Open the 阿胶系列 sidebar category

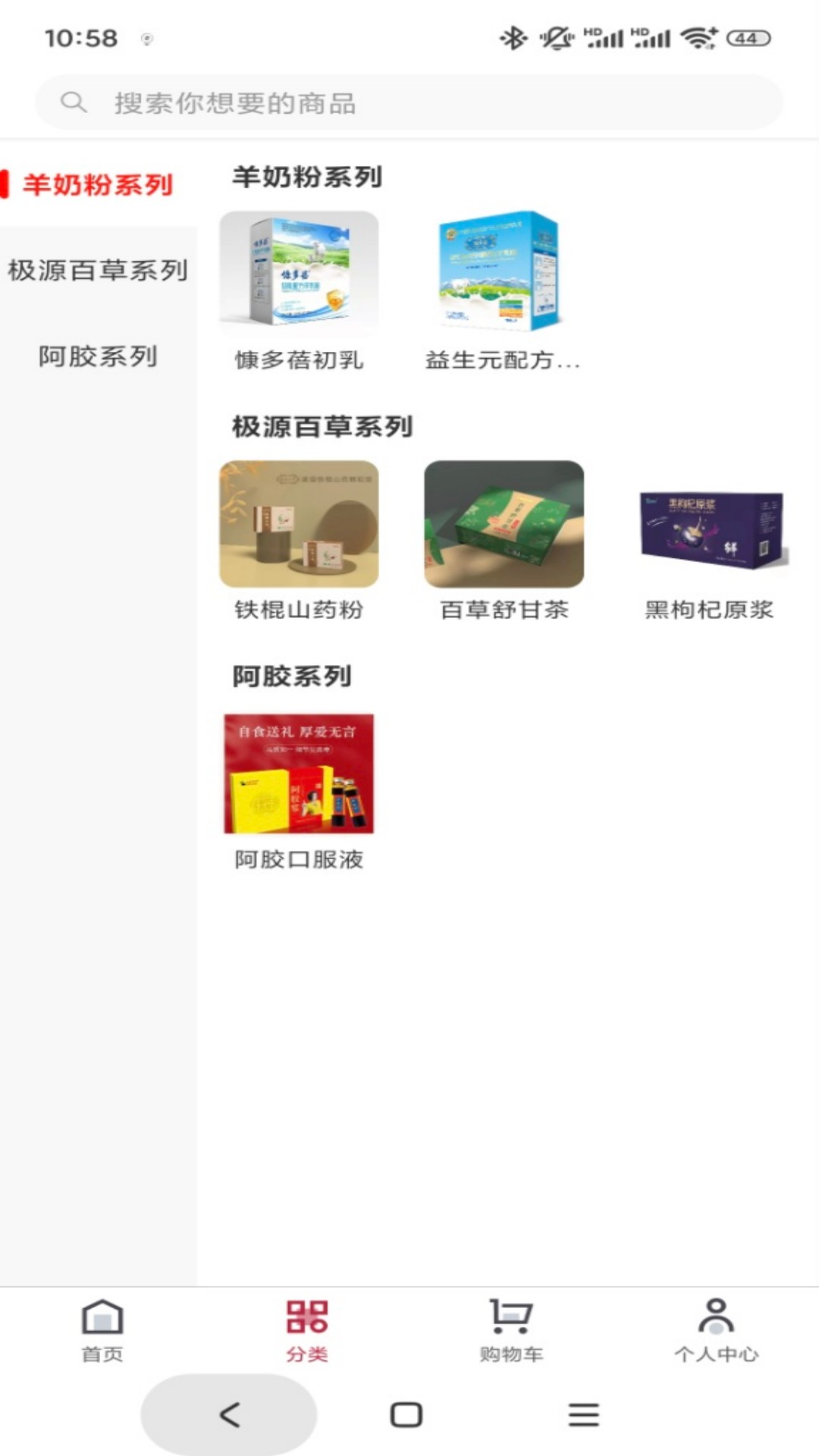[x=97, y=353]
